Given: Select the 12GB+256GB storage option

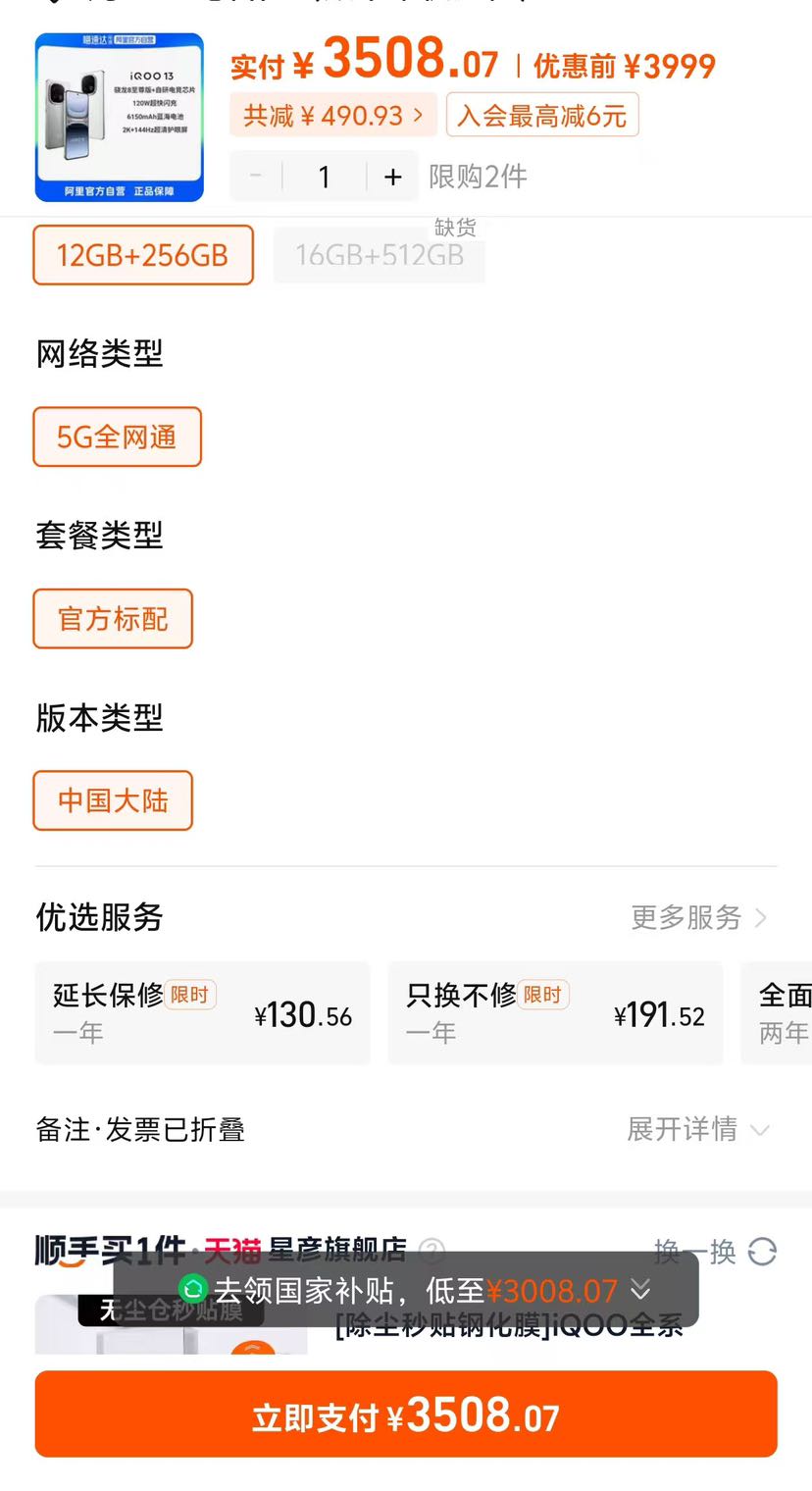Looking at the screenshot, I should pos(143,255).
